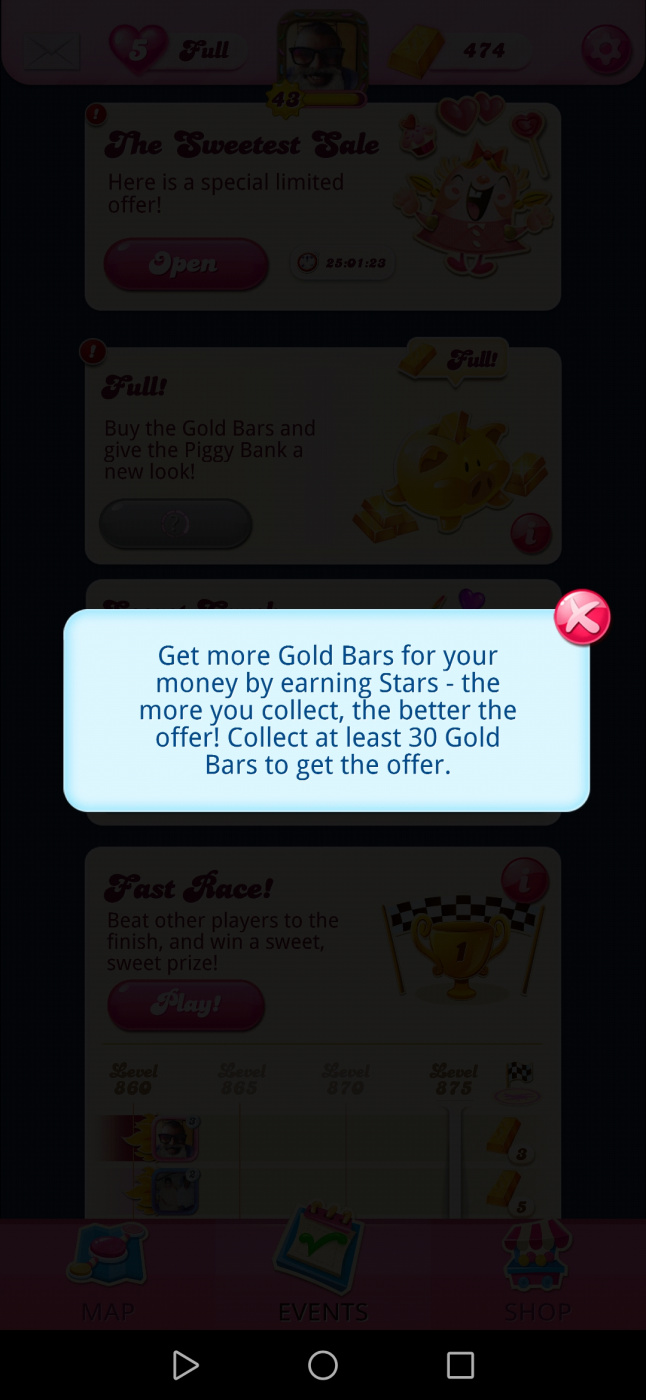Close the Gold Bars info popup
The width and height of the screenshot is (646, 1400).
click(x=582, y=617)
